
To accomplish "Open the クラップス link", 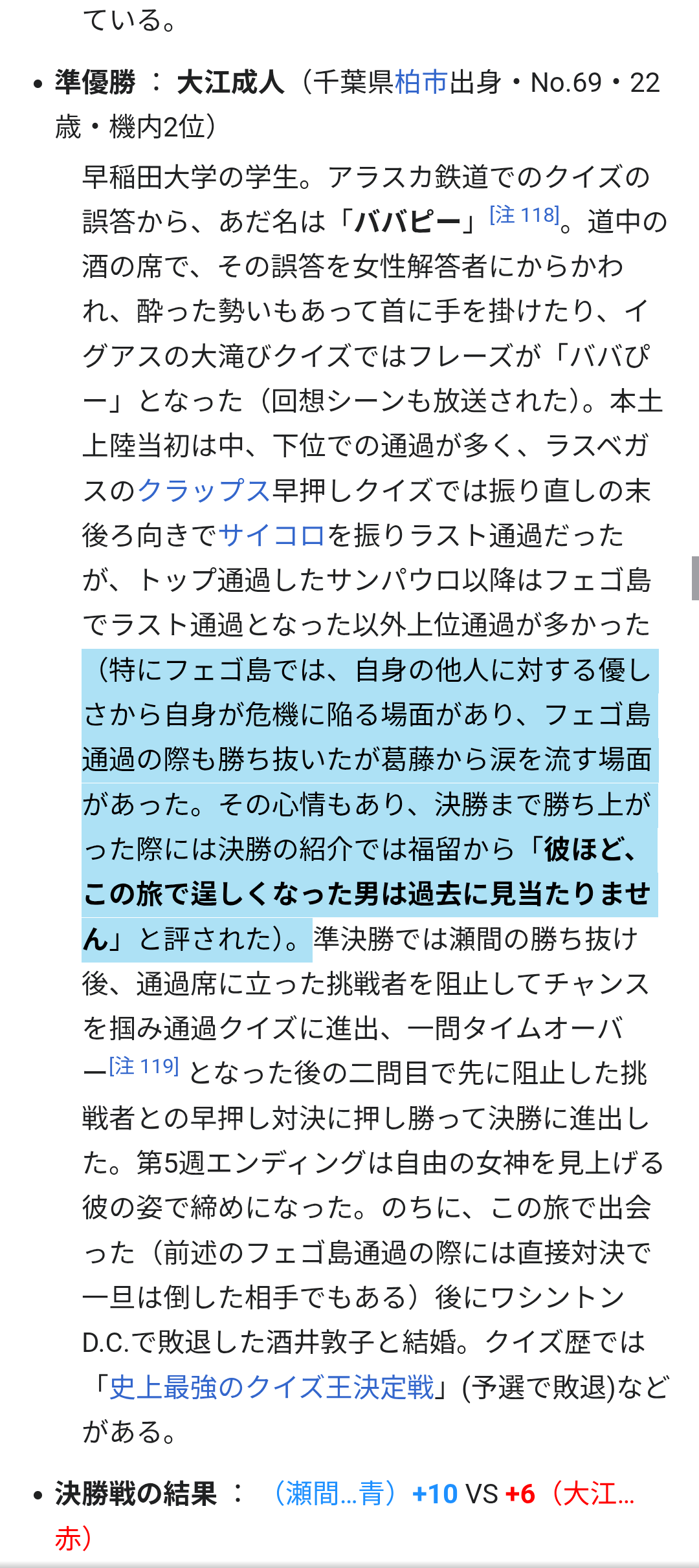I will coord(204,490).
